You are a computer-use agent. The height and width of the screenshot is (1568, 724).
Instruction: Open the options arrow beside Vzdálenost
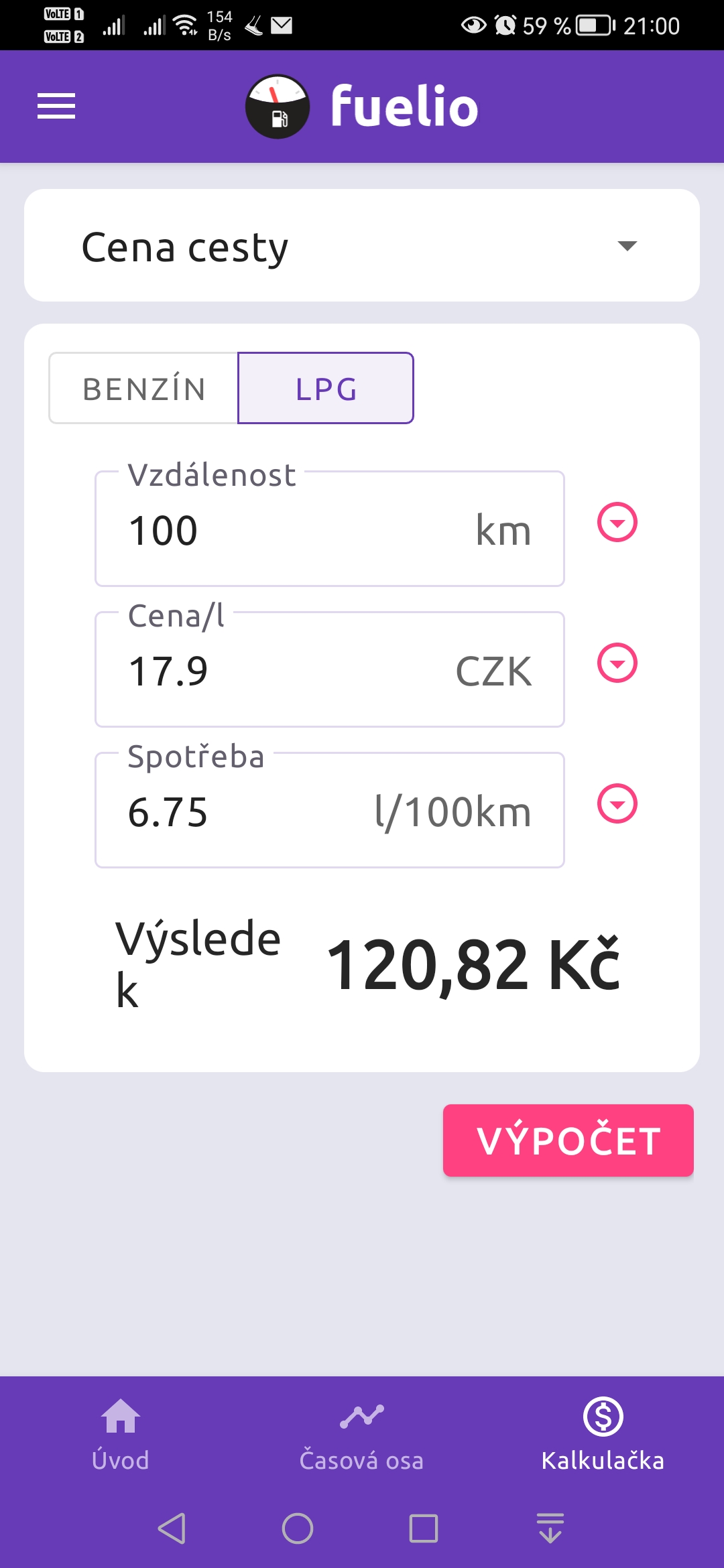click(x=617, y=522)
